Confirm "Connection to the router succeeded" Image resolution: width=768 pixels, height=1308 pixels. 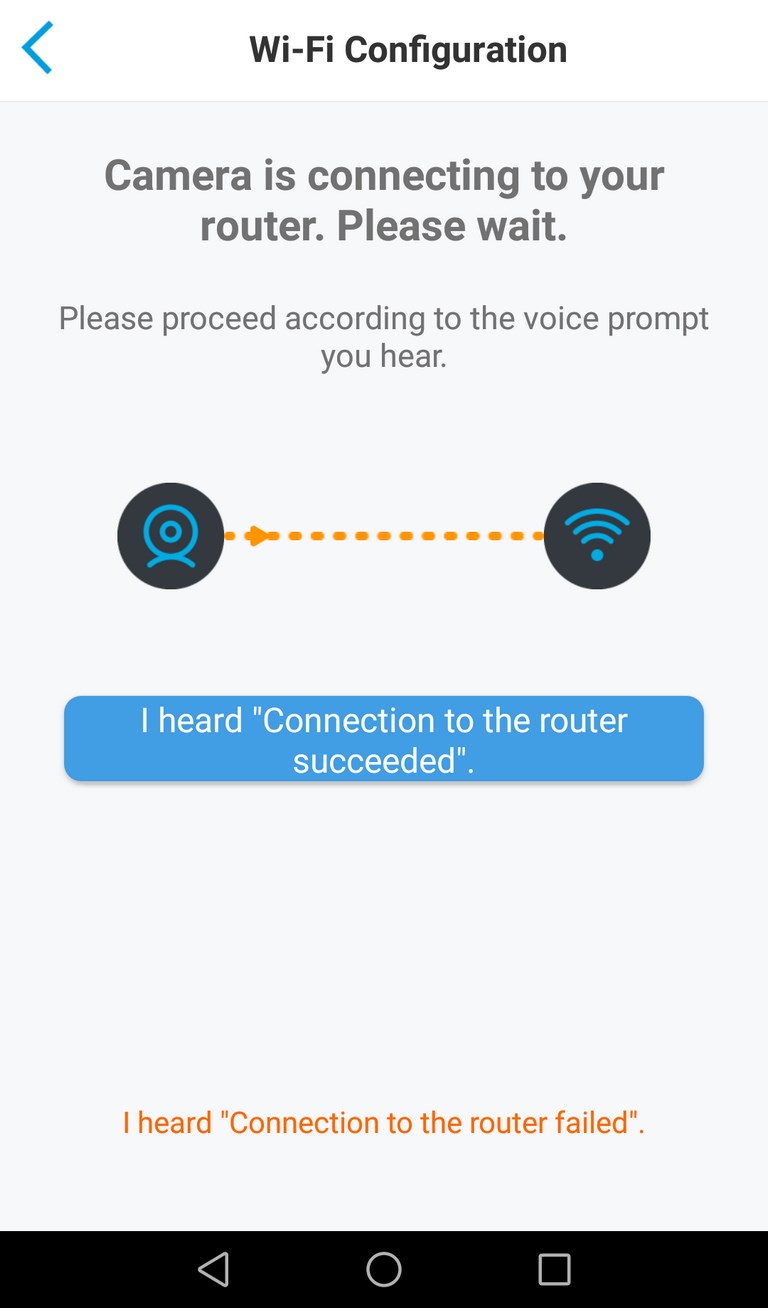[384, 739]
